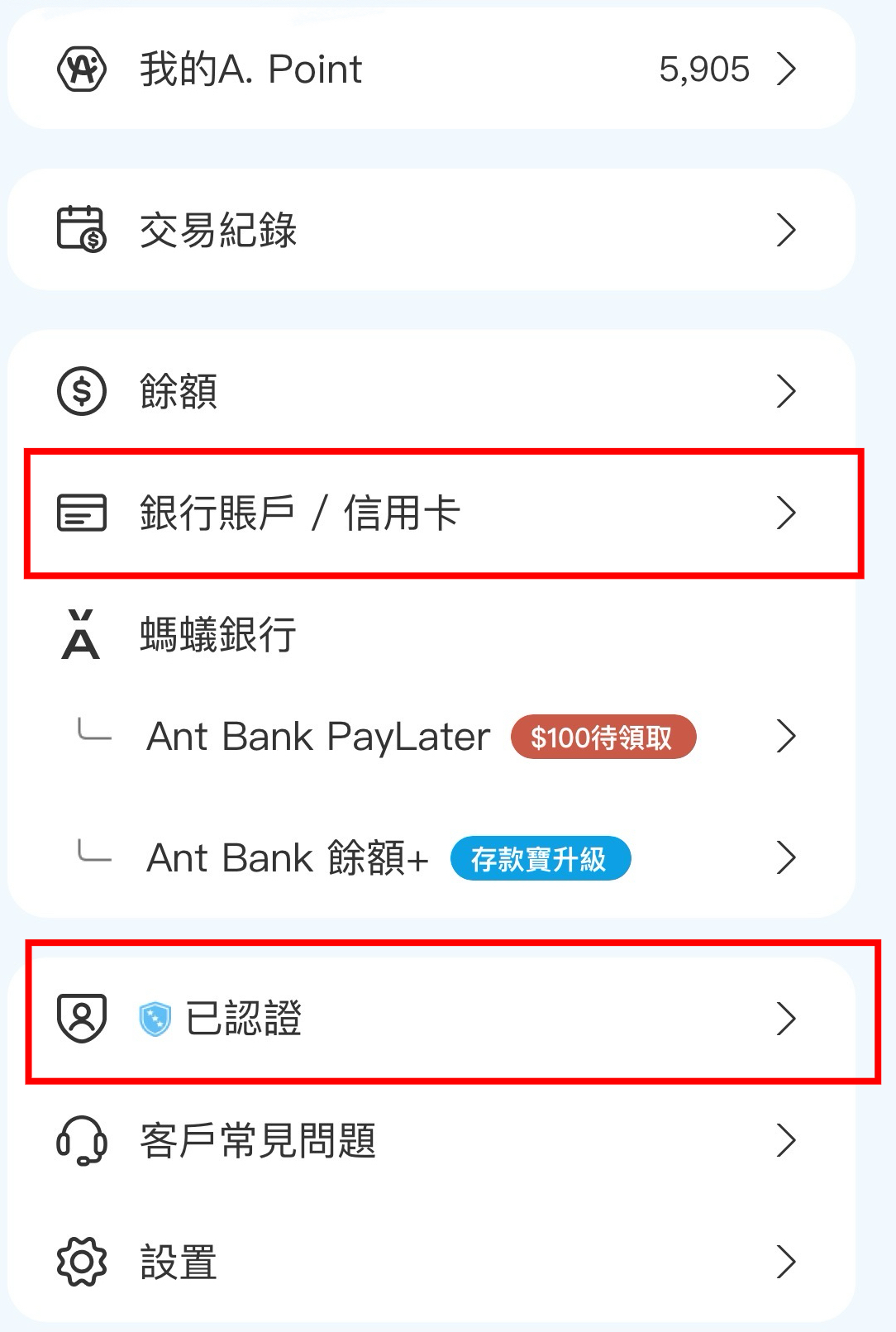
Task: Open 我的A. Point row
Action: pyautogui.click(x=430, y=69)
